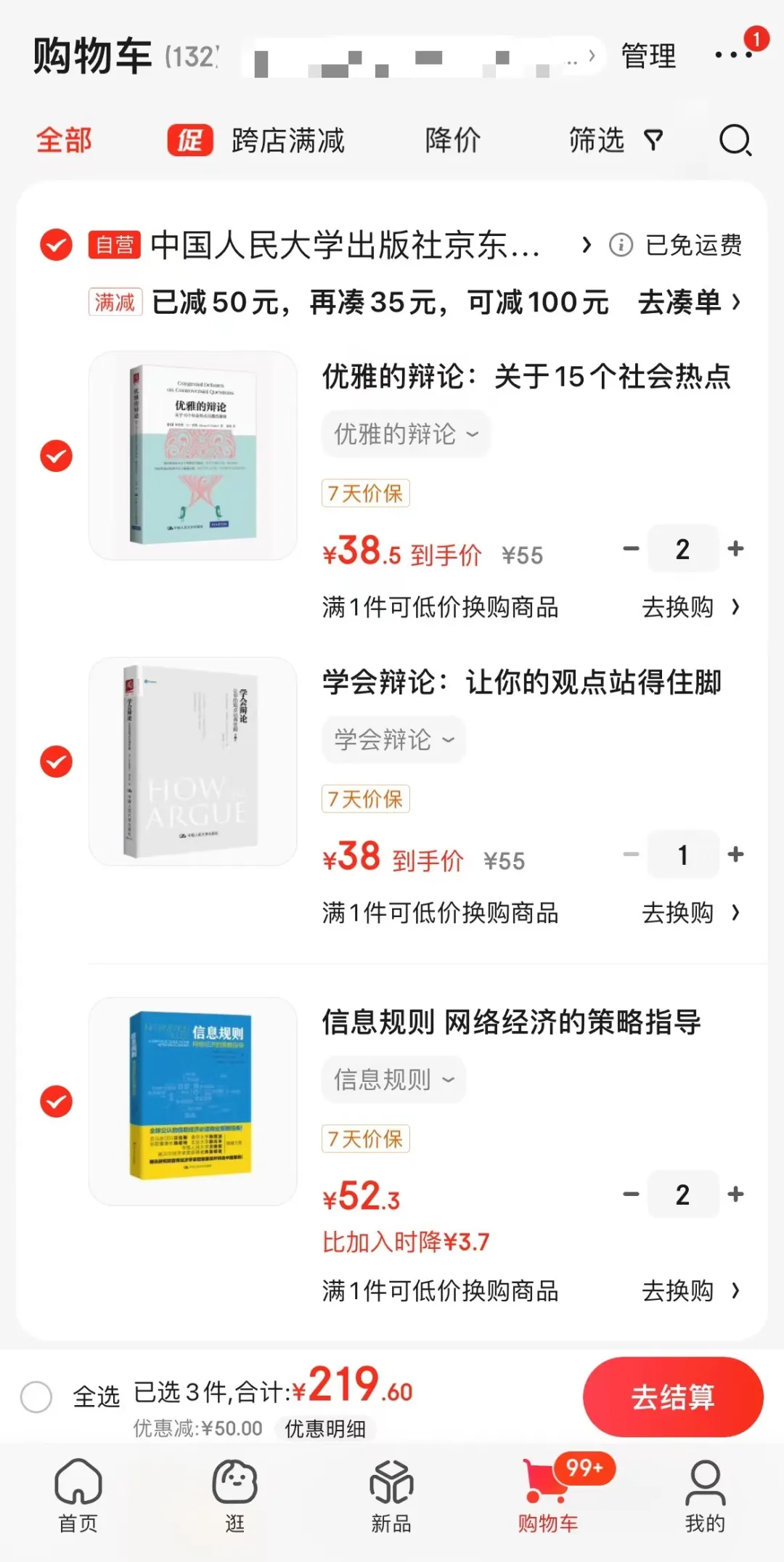
Task: Open the 信息规则 variant selector
Action: 393,1080
